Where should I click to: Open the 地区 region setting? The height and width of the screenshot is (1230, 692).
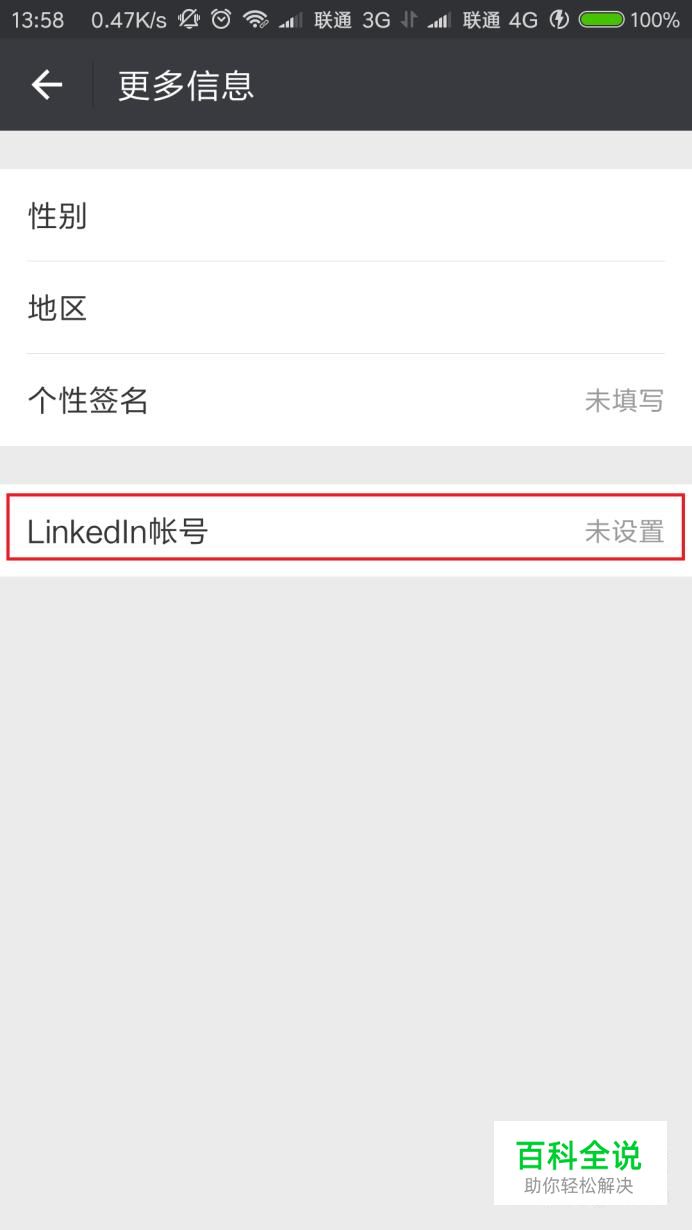[345, 308]
